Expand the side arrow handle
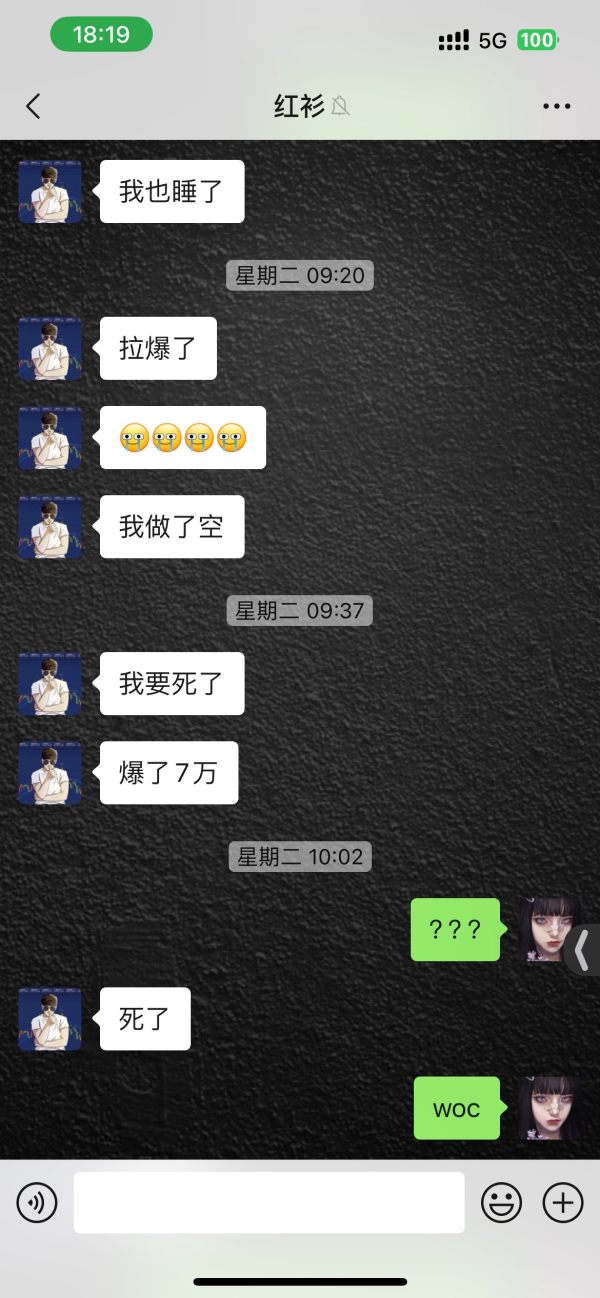This screenshot has height=1298, width=600. [583, 950]
